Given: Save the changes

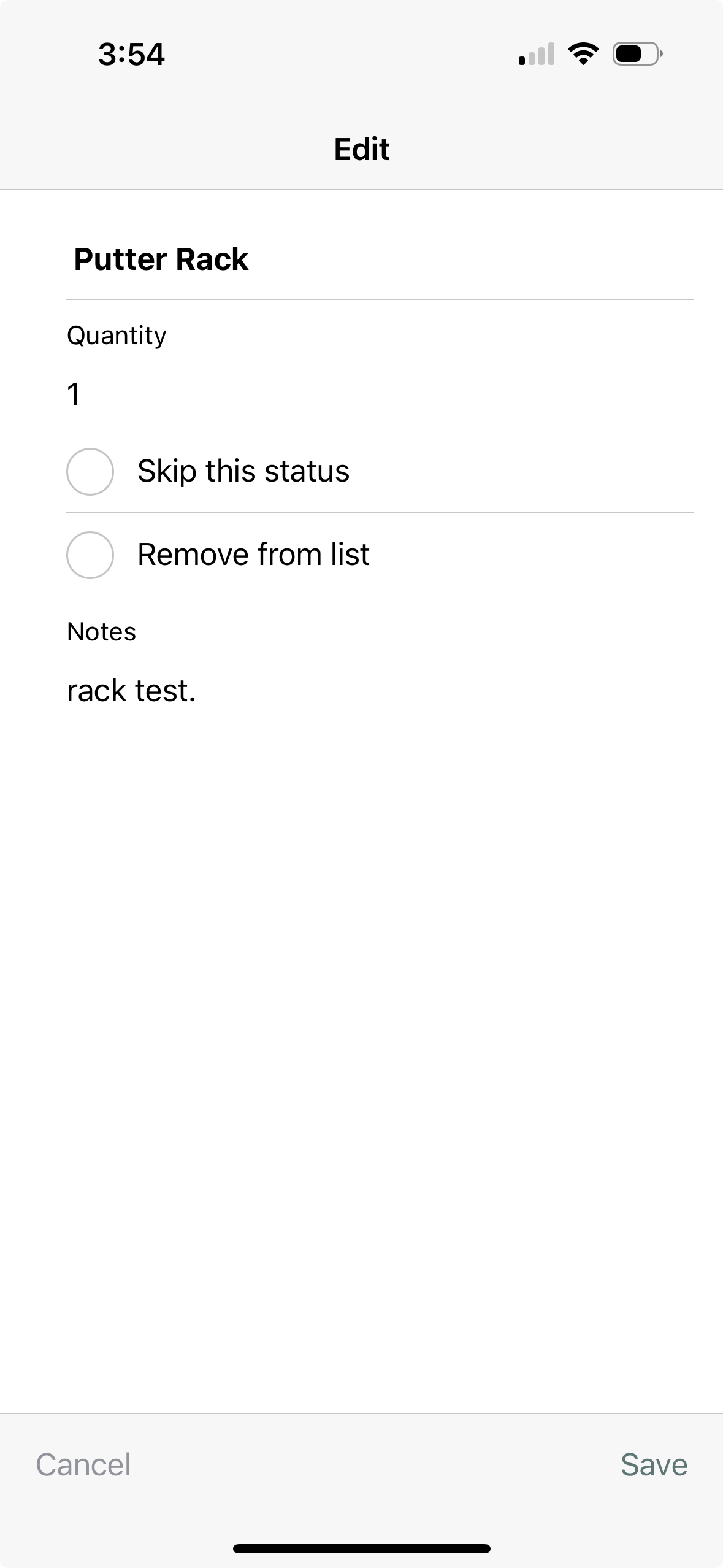Looking at the screenshot, I should coord(654,1465).
